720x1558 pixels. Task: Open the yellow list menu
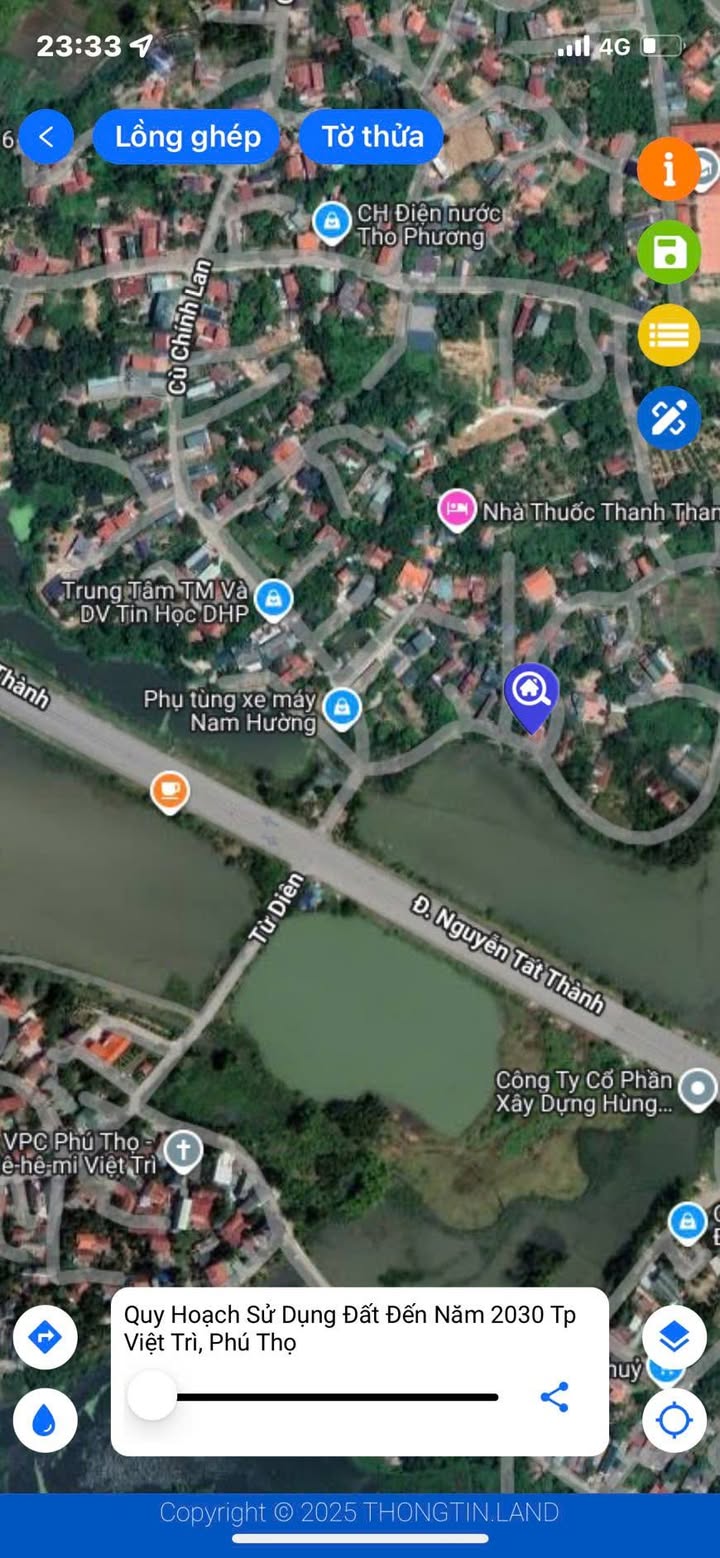pos(668,335)
